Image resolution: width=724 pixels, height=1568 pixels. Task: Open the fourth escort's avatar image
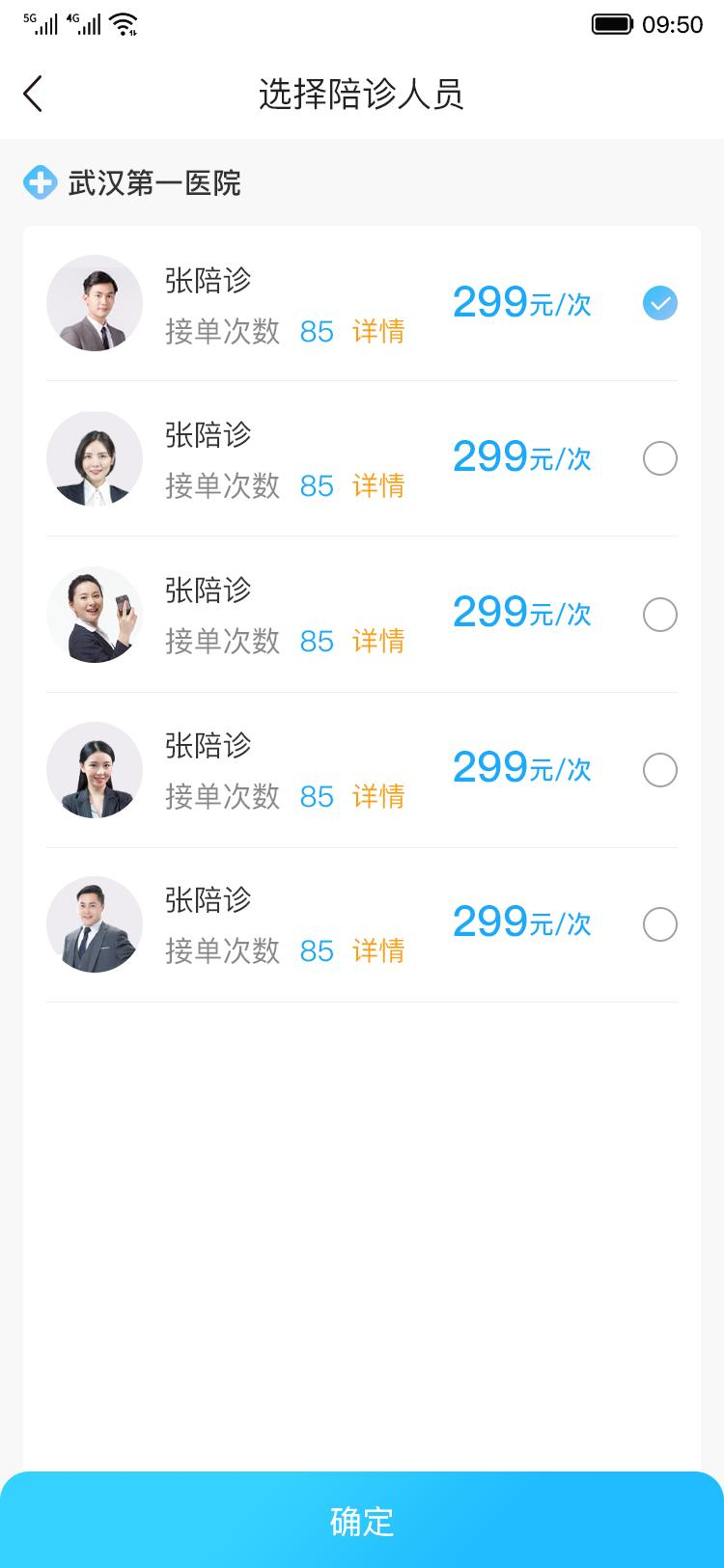[x=94, y=769]
